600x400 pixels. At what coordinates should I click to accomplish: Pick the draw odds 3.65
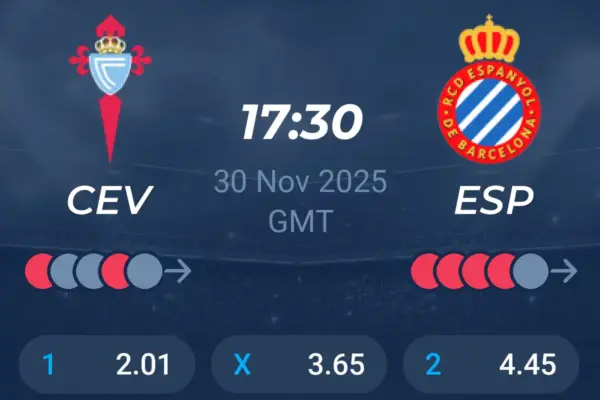pos(299,364)
